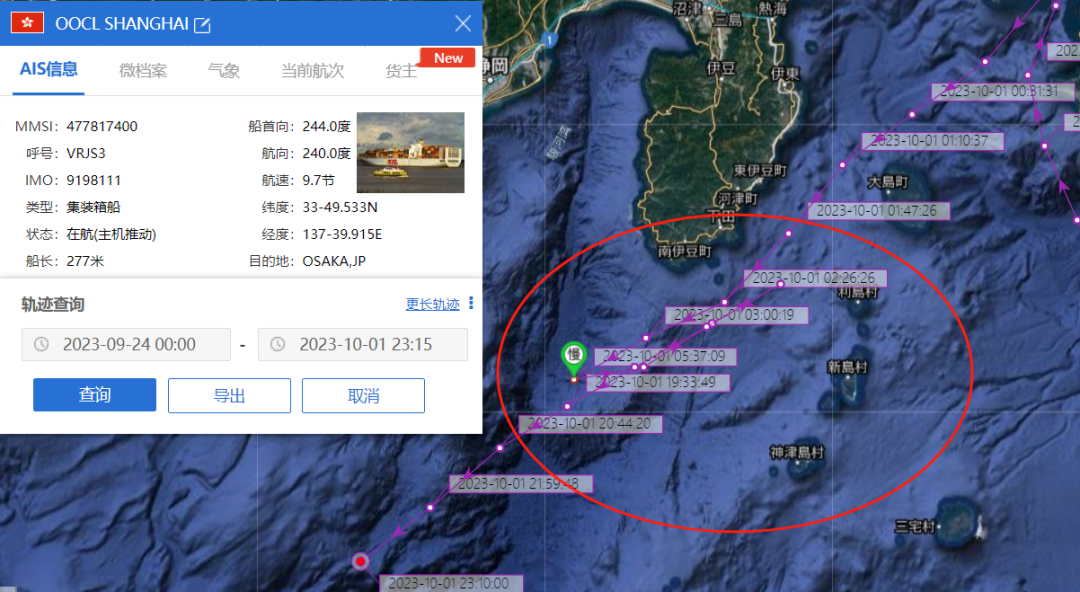This screenshot has height=592, width=1080.
Task: Tap the 查询 button
Action: click(94, 395)
